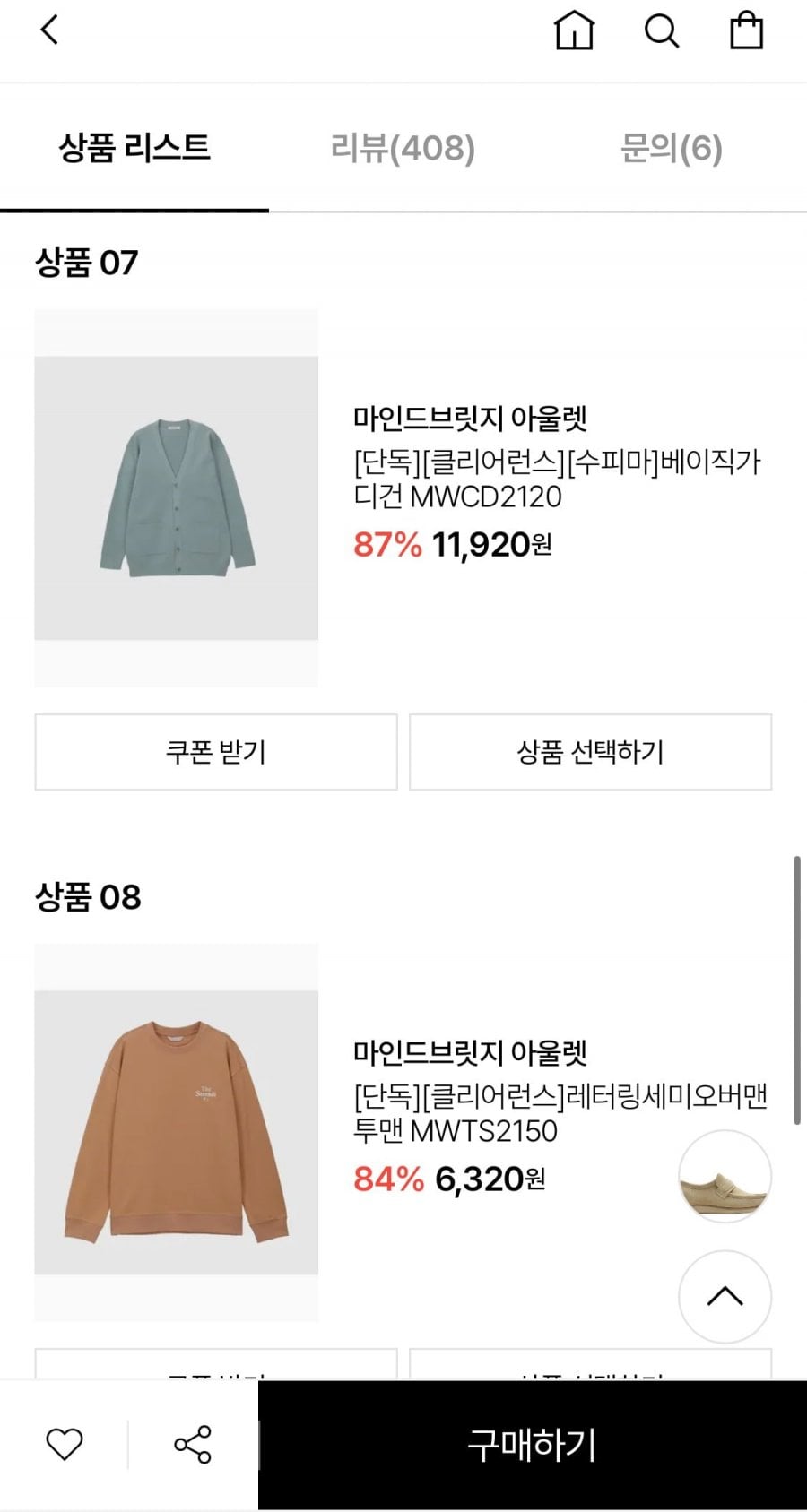The image size is (807, 1512).
Task: Open the recently viewed shoe thumbnail
Action: click(x=725, y=1176)
